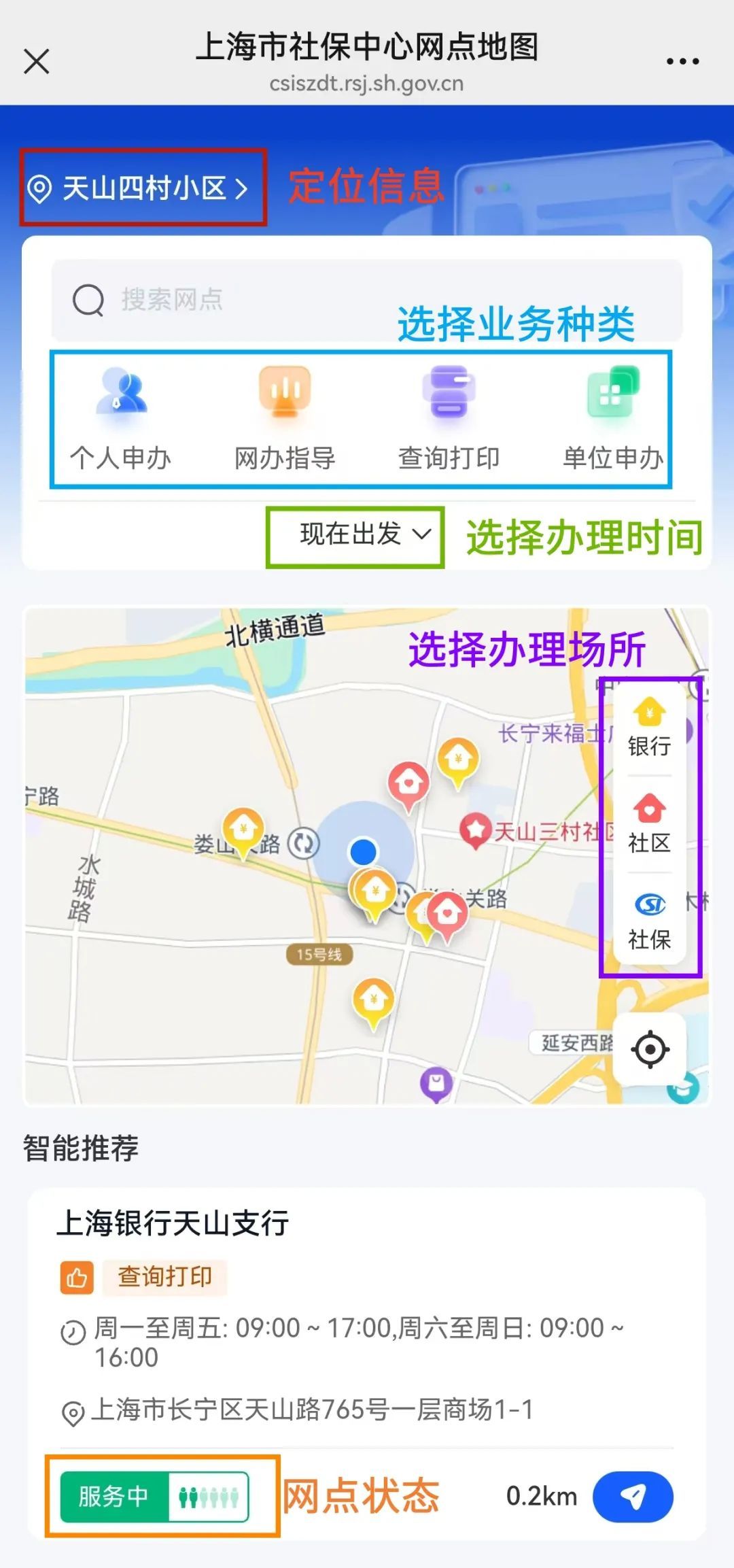The width and height of the screenshot is (734, 1568).
Task: Close the web page with the X
Action: tap(37, 61)
